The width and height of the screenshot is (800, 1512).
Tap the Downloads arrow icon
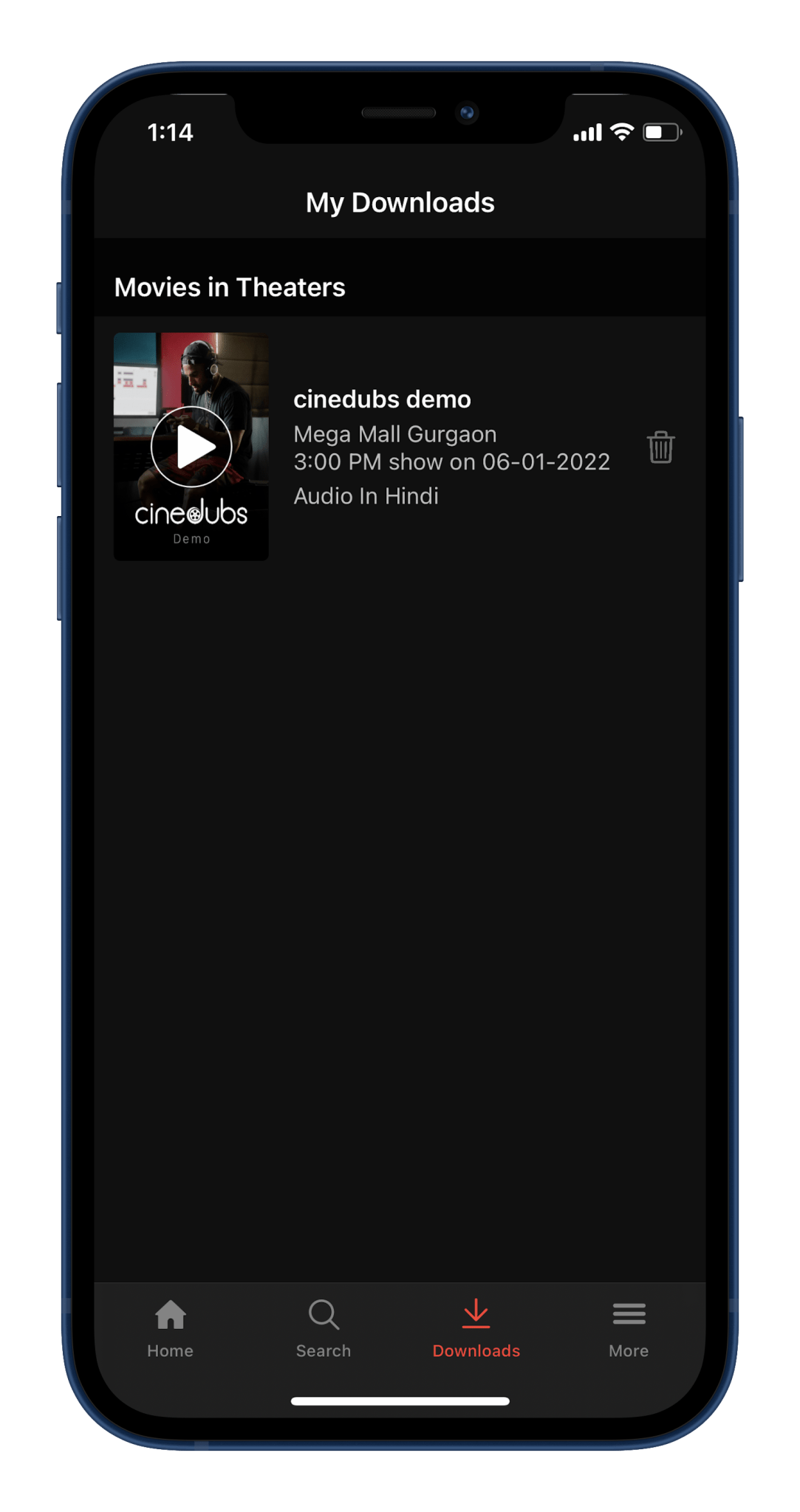[x=476, y=1314]
